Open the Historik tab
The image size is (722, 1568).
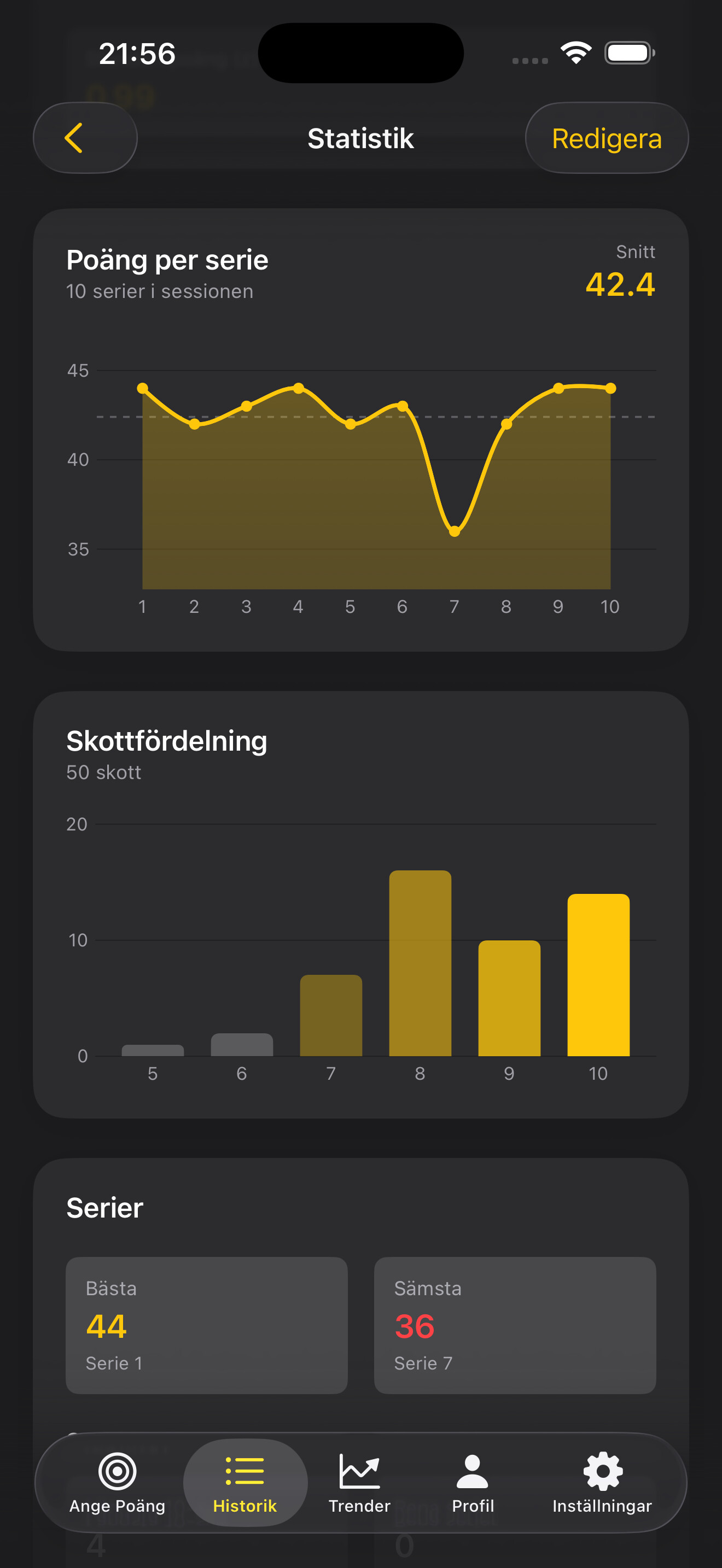coord(244,1483)
